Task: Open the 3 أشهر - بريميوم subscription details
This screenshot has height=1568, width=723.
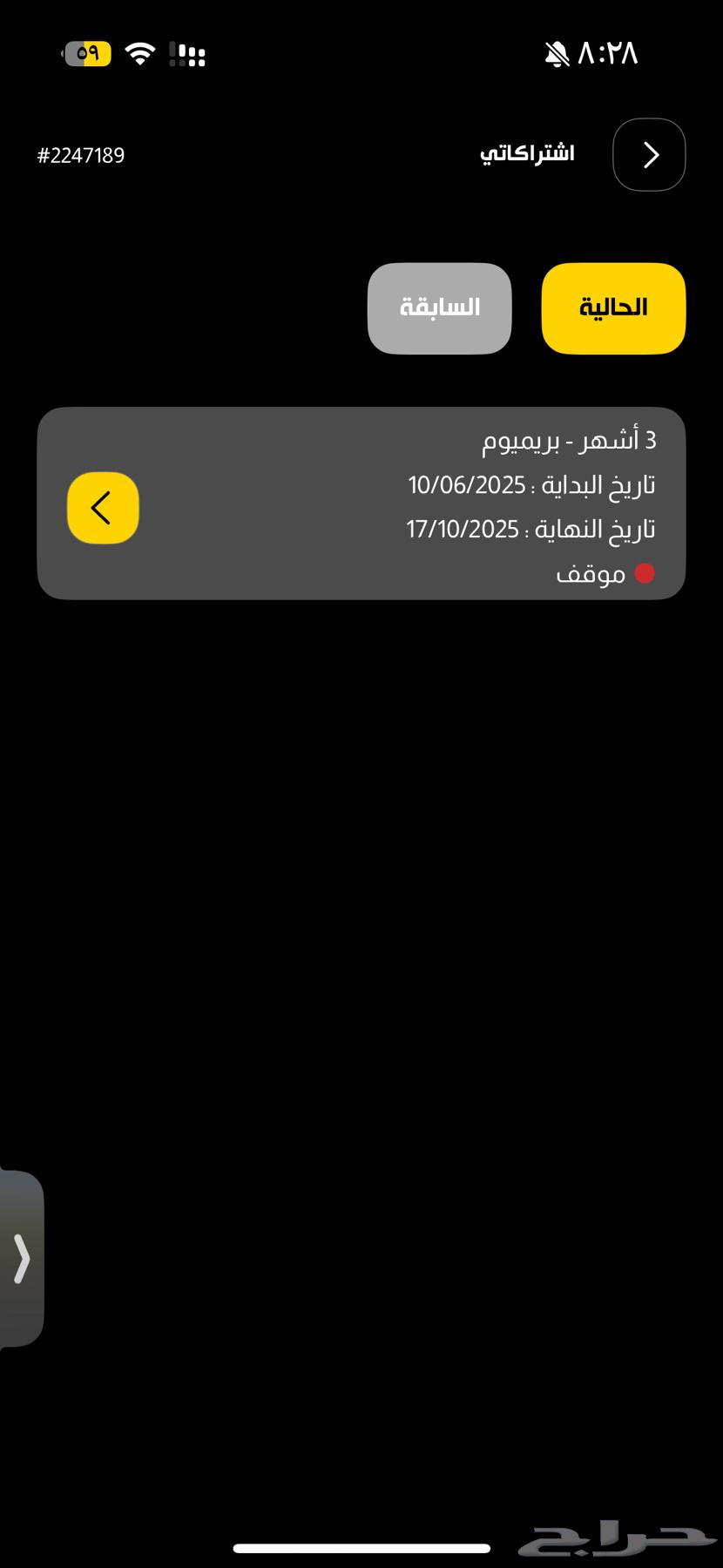Action: click(x=103, y=508)
